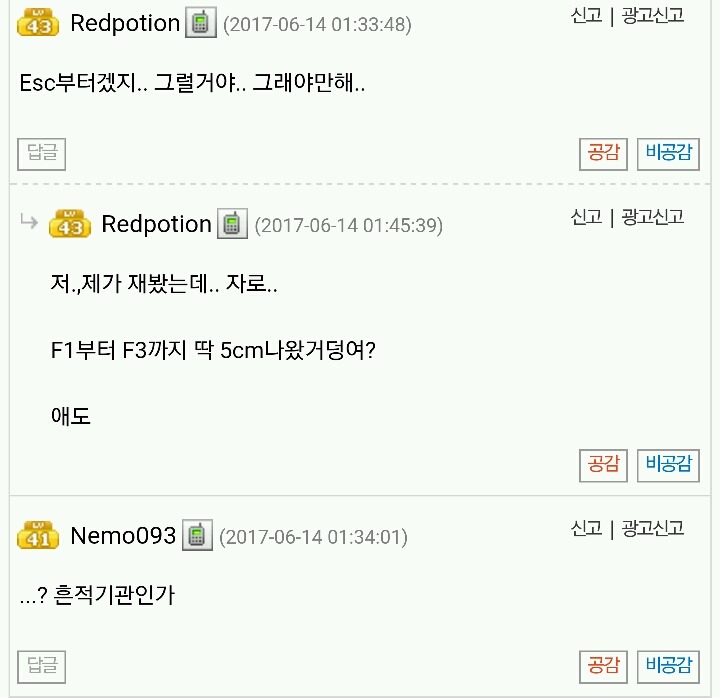Tap 광고신고 on Redpotion's 01:33:48 comment
Screen dimensions: 720x698
(653, 16)
